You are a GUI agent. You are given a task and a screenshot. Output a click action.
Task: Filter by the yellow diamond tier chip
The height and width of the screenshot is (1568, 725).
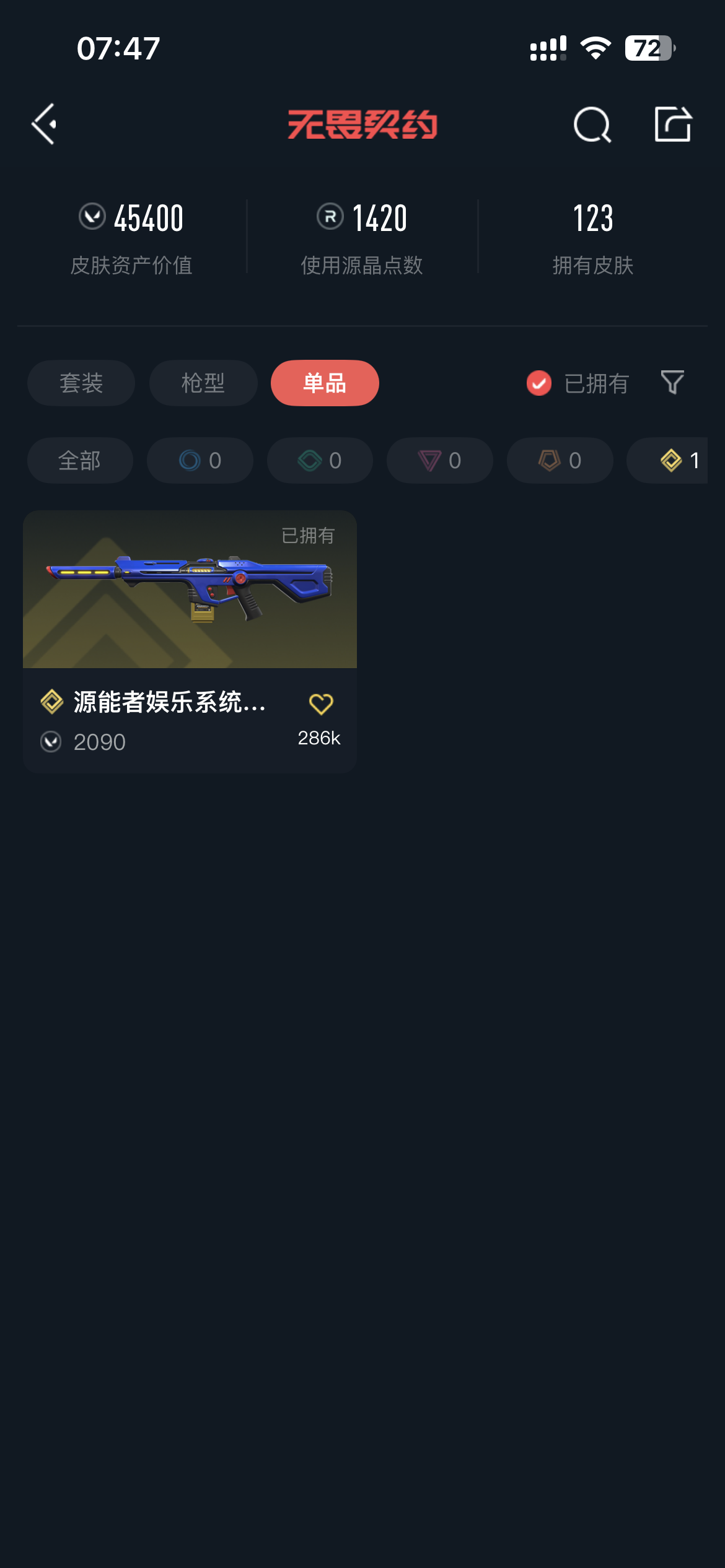point(668,460)
